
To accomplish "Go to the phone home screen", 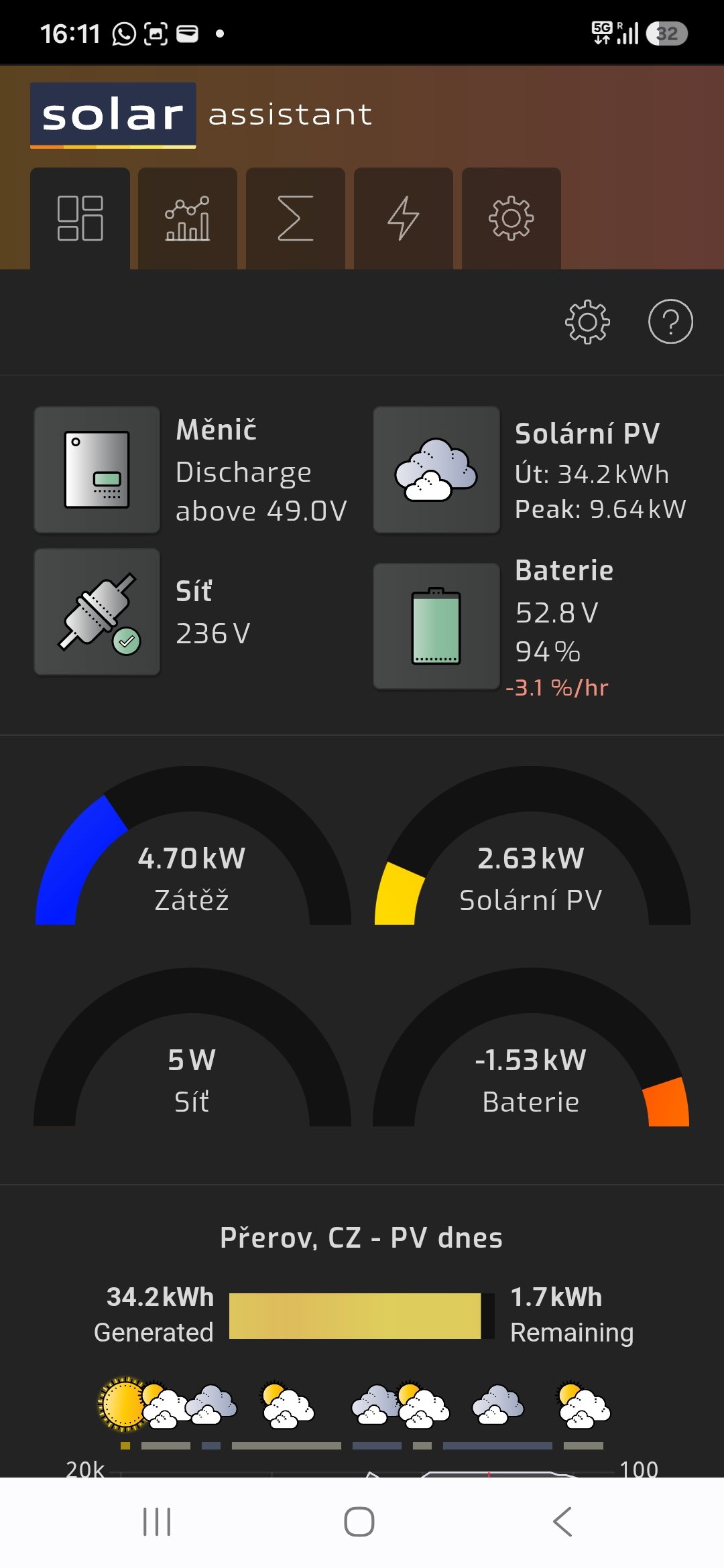I will click(359, 1522).
